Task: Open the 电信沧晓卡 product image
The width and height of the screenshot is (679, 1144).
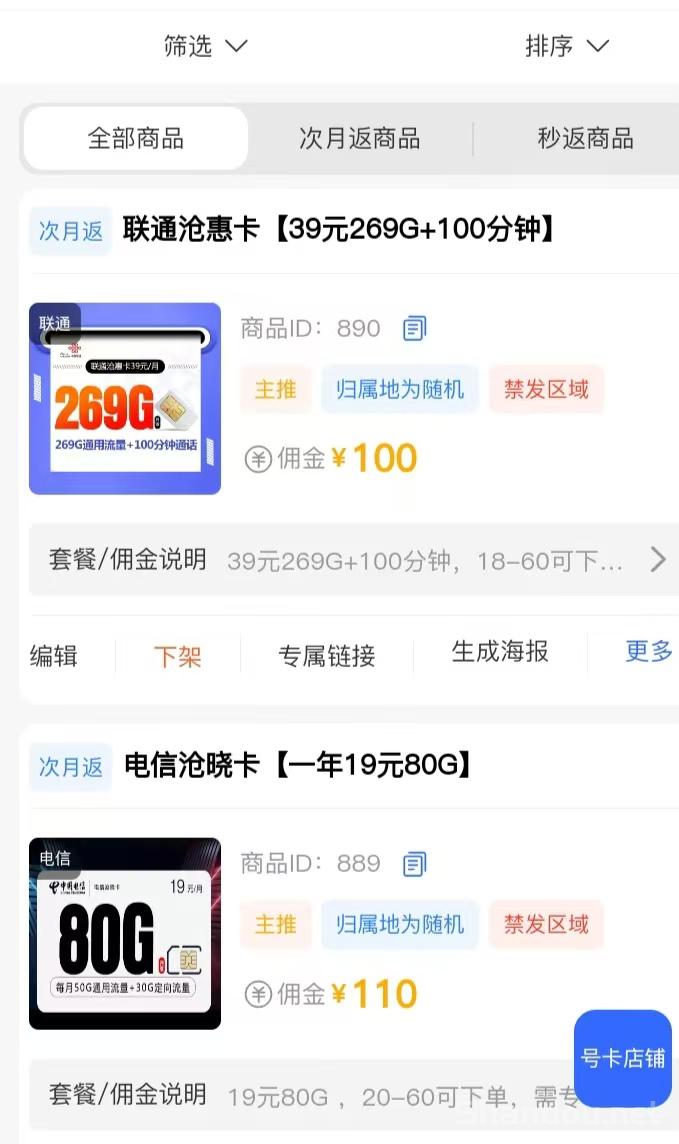Action: [x=125, y=933]
